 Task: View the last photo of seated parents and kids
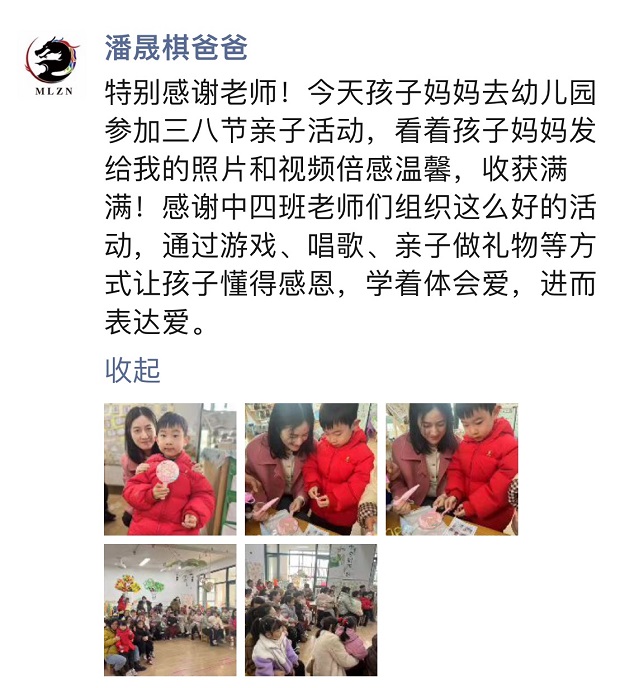[311, 610]
